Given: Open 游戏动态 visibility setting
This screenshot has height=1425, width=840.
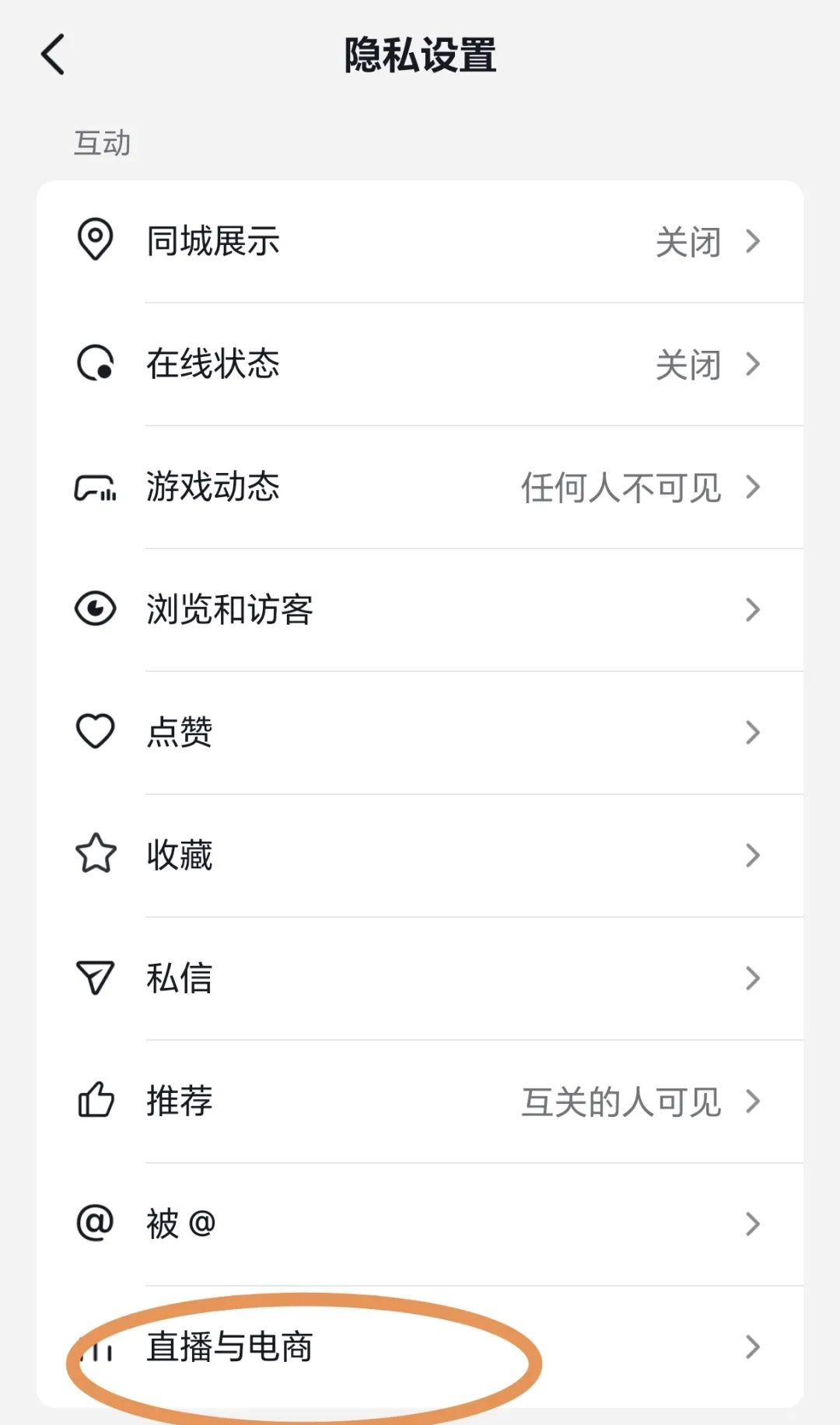Looking at the screenshot, I should [x=420, y=487].
